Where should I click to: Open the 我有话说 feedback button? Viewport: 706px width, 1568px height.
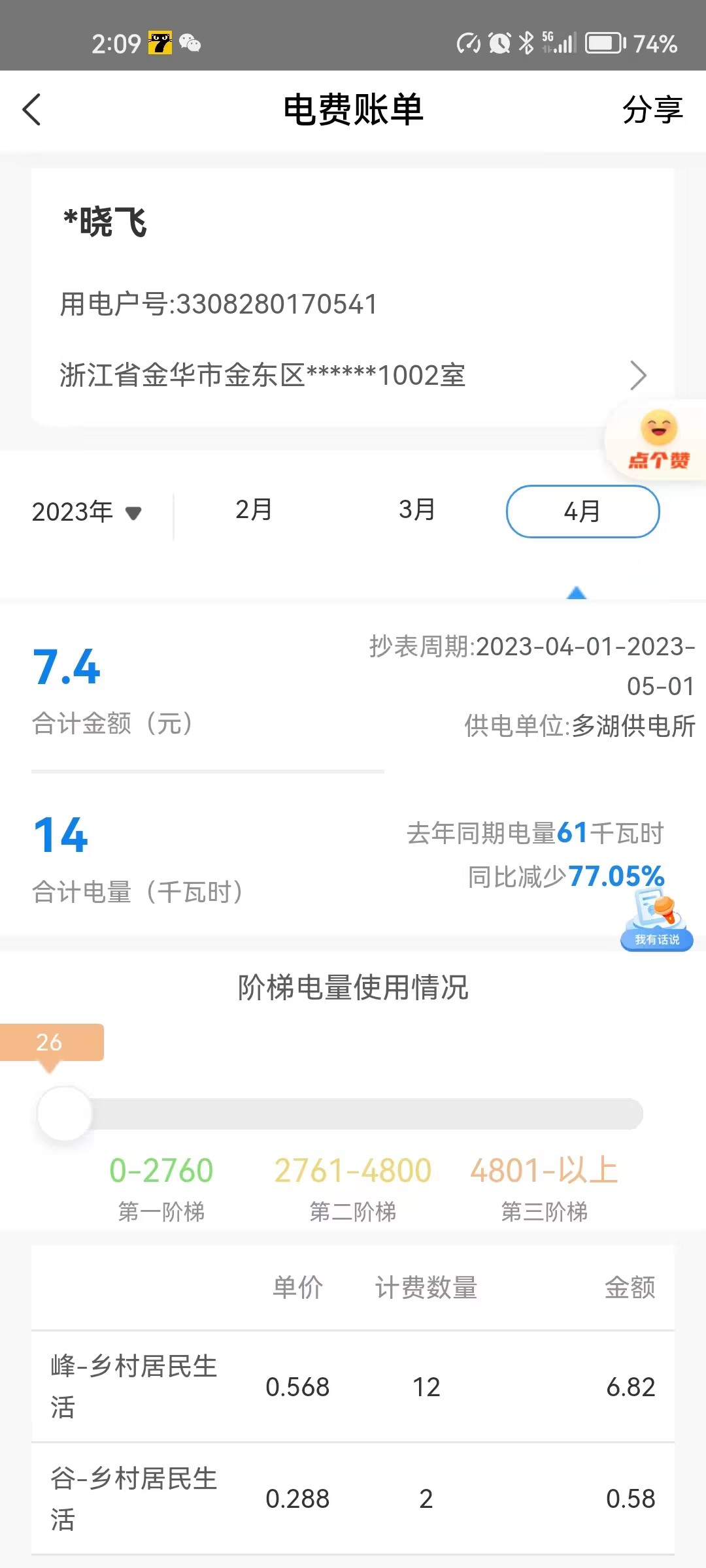657,920
